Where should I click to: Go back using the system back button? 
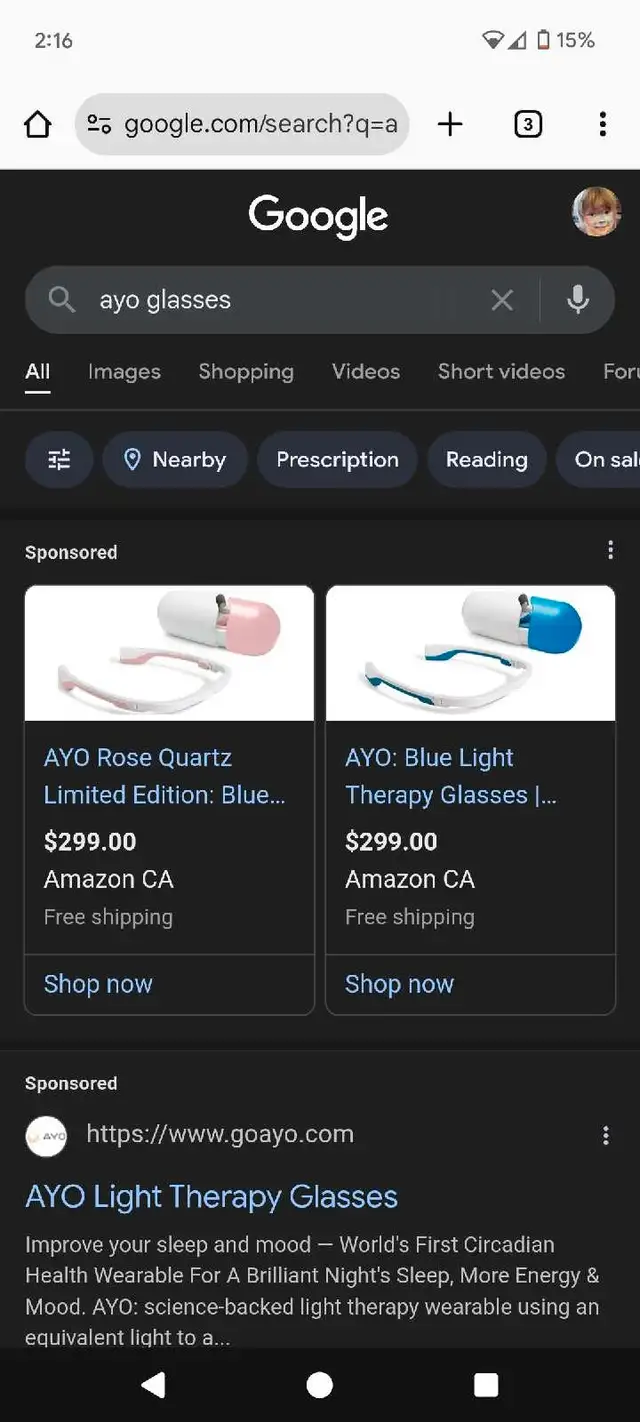[153, 1385]
